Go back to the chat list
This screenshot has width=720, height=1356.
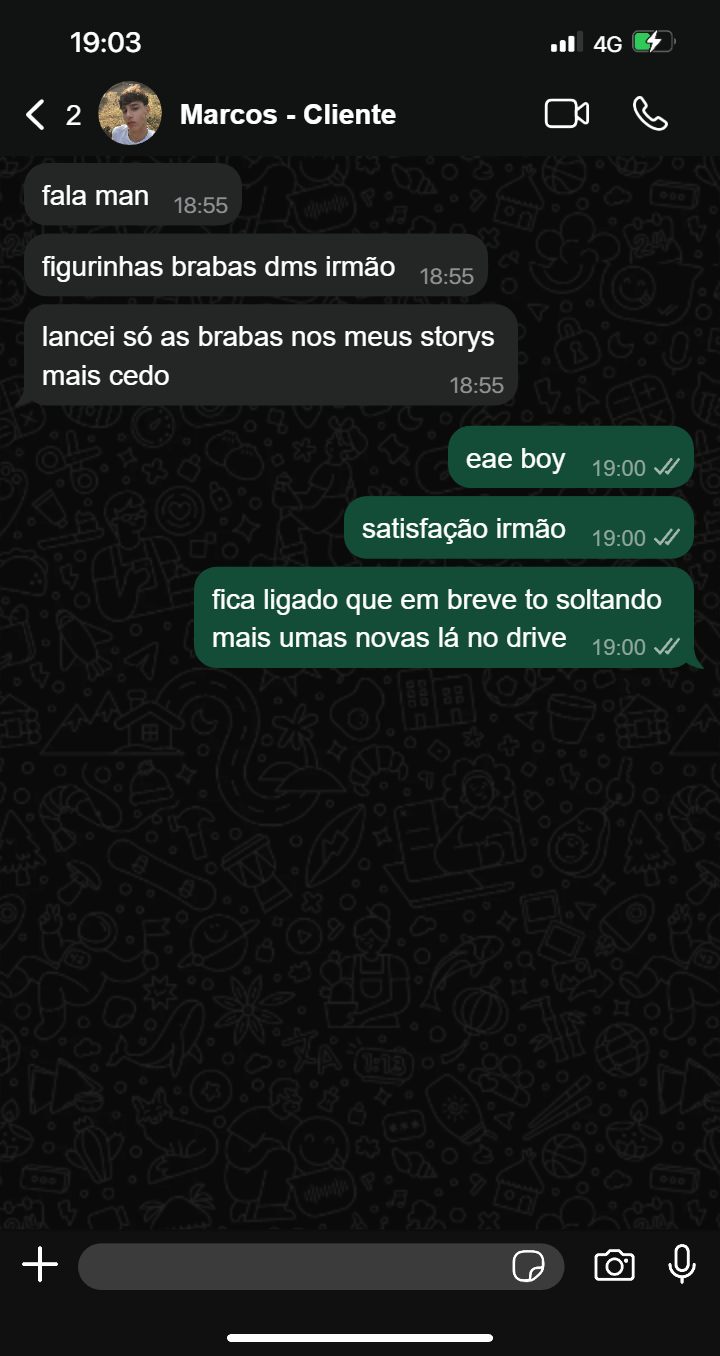(36, 115)
